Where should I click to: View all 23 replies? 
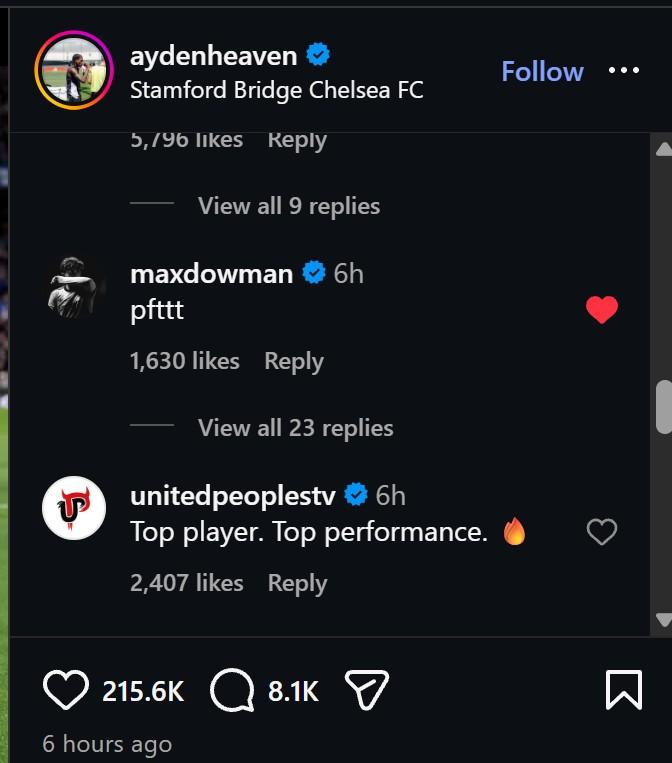(x=295, y=428)
